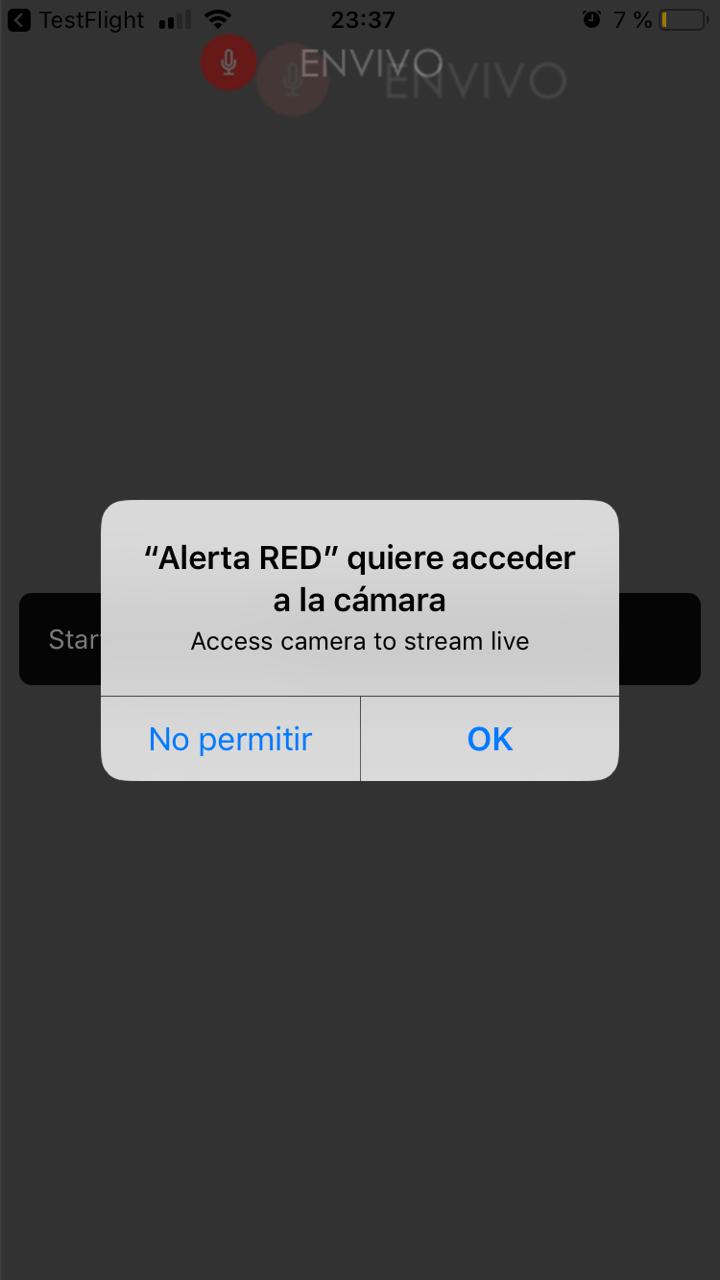Allow camera access with OK
The width and height of the screenshot is (720, 1280).
pyautogui.click(x=489, y=739)
